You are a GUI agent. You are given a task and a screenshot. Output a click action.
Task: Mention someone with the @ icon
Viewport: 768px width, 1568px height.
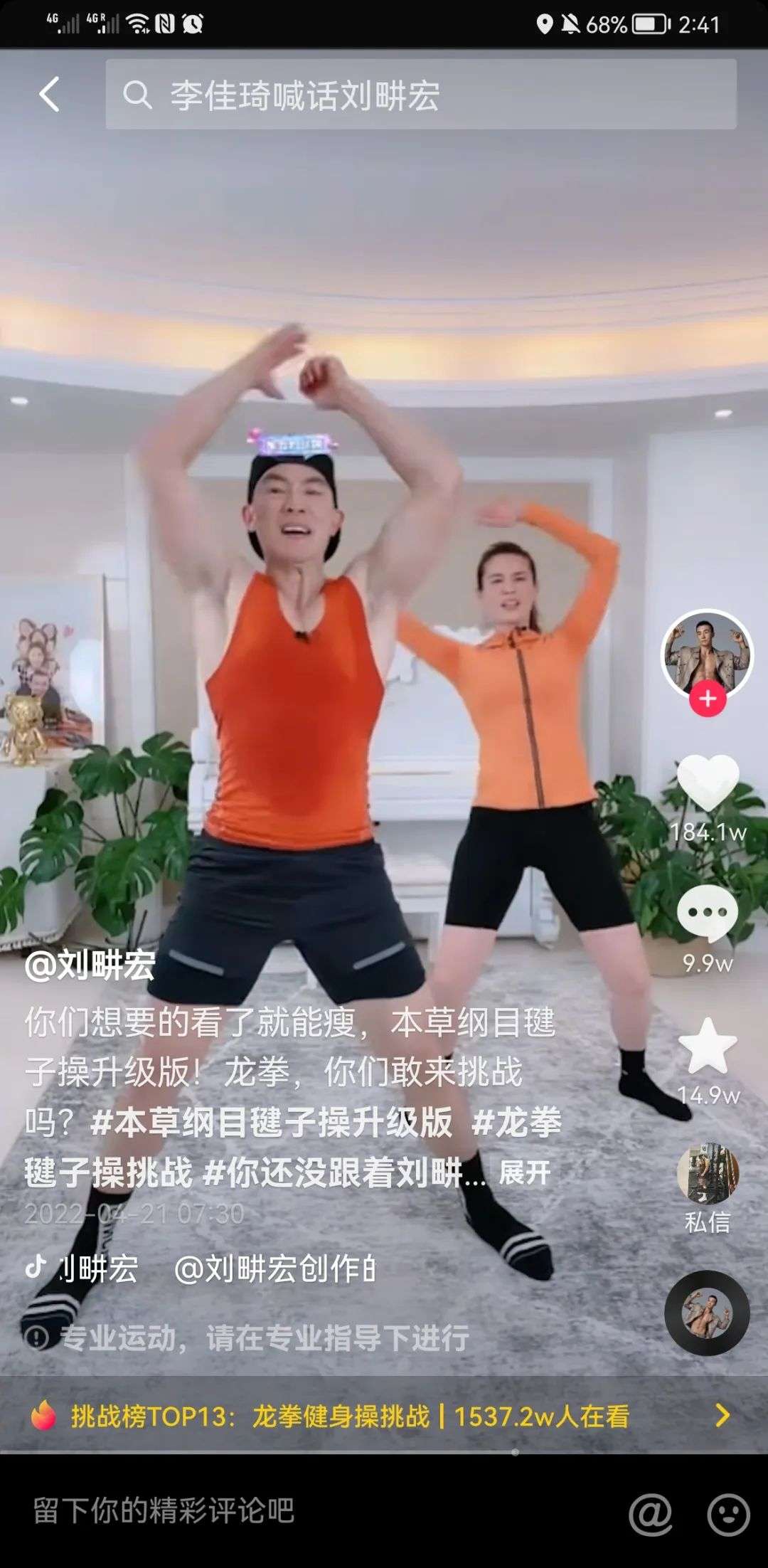click(x=651, y=1514)
